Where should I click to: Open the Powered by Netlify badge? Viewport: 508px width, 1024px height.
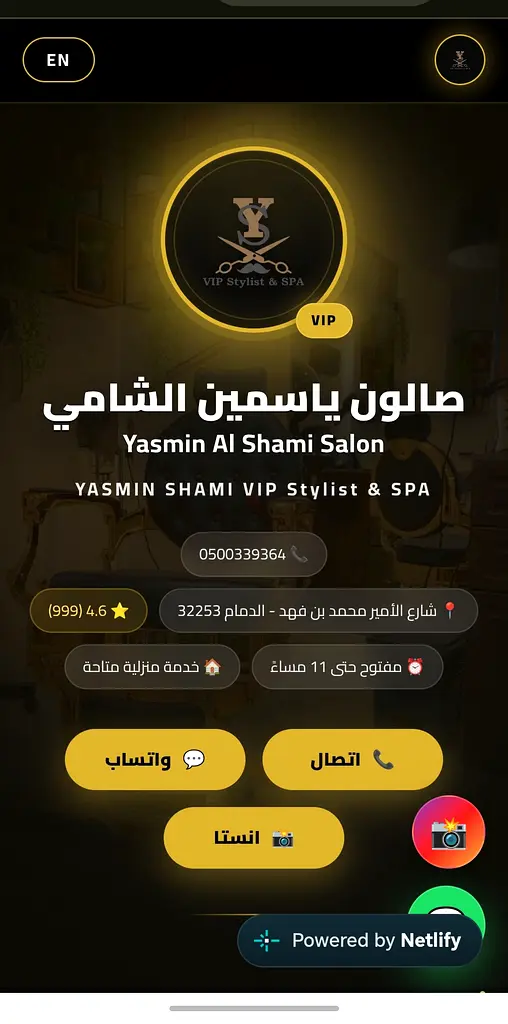360,940
